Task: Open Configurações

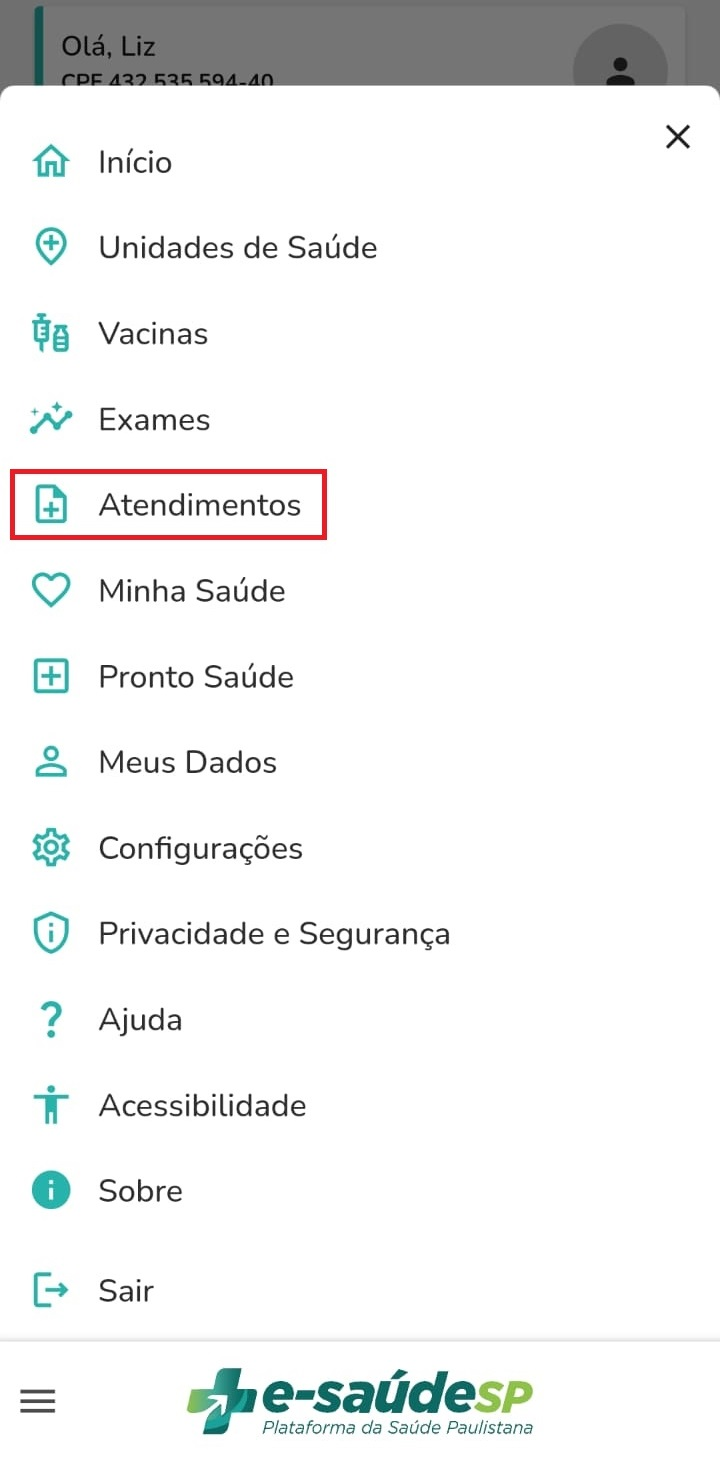Action: (x=200, y=848)
